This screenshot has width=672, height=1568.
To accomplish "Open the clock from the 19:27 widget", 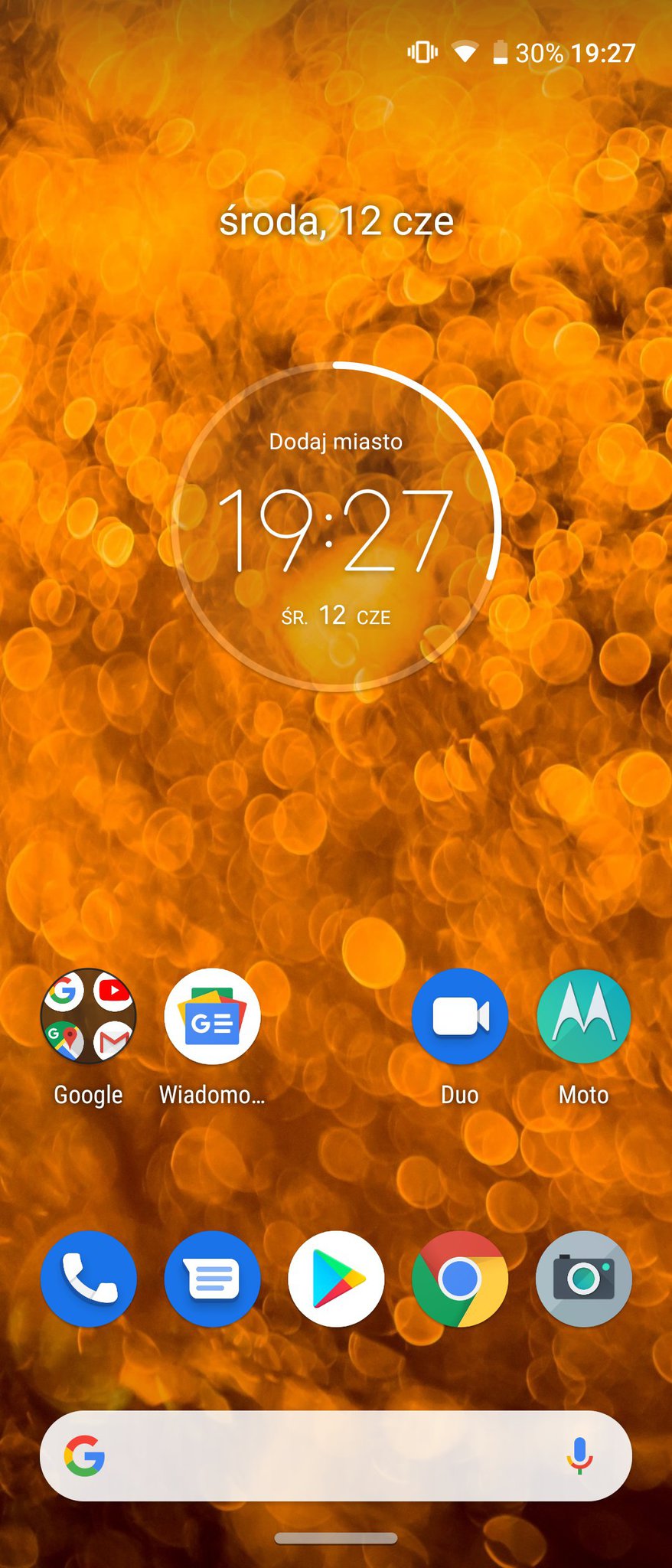I will coord(336,531).
